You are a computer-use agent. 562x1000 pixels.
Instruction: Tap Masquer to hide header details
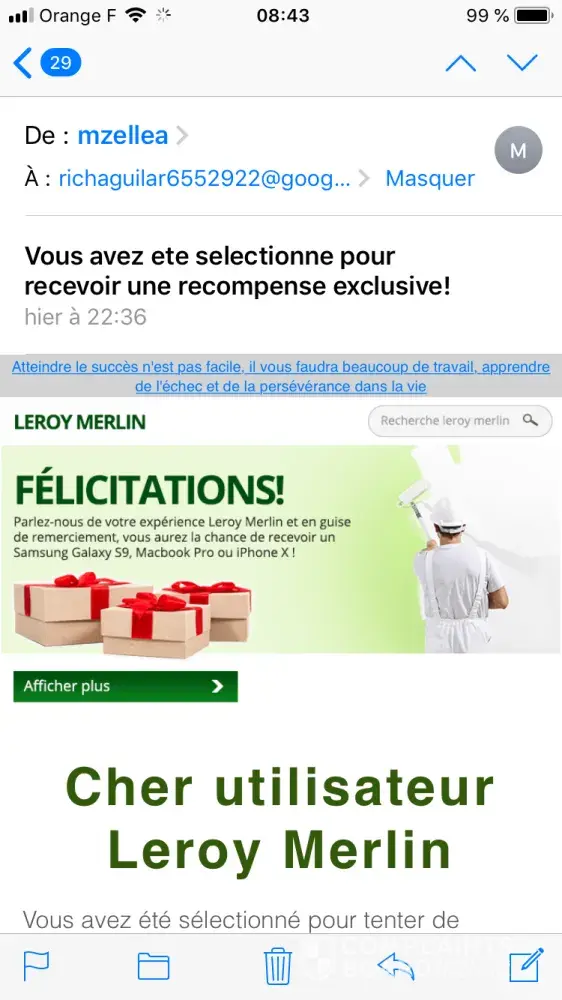430,178
